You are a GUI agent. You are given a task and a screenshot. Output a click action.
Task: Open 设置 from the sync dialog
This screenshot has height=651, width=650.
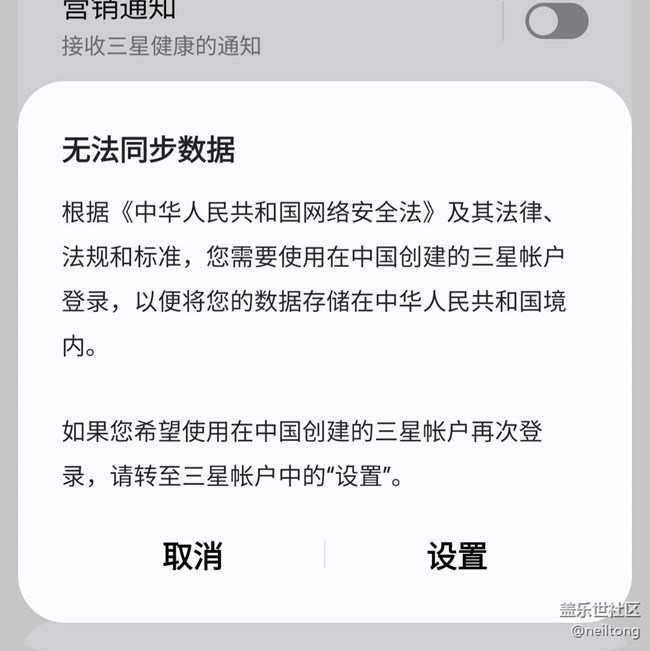457,556
